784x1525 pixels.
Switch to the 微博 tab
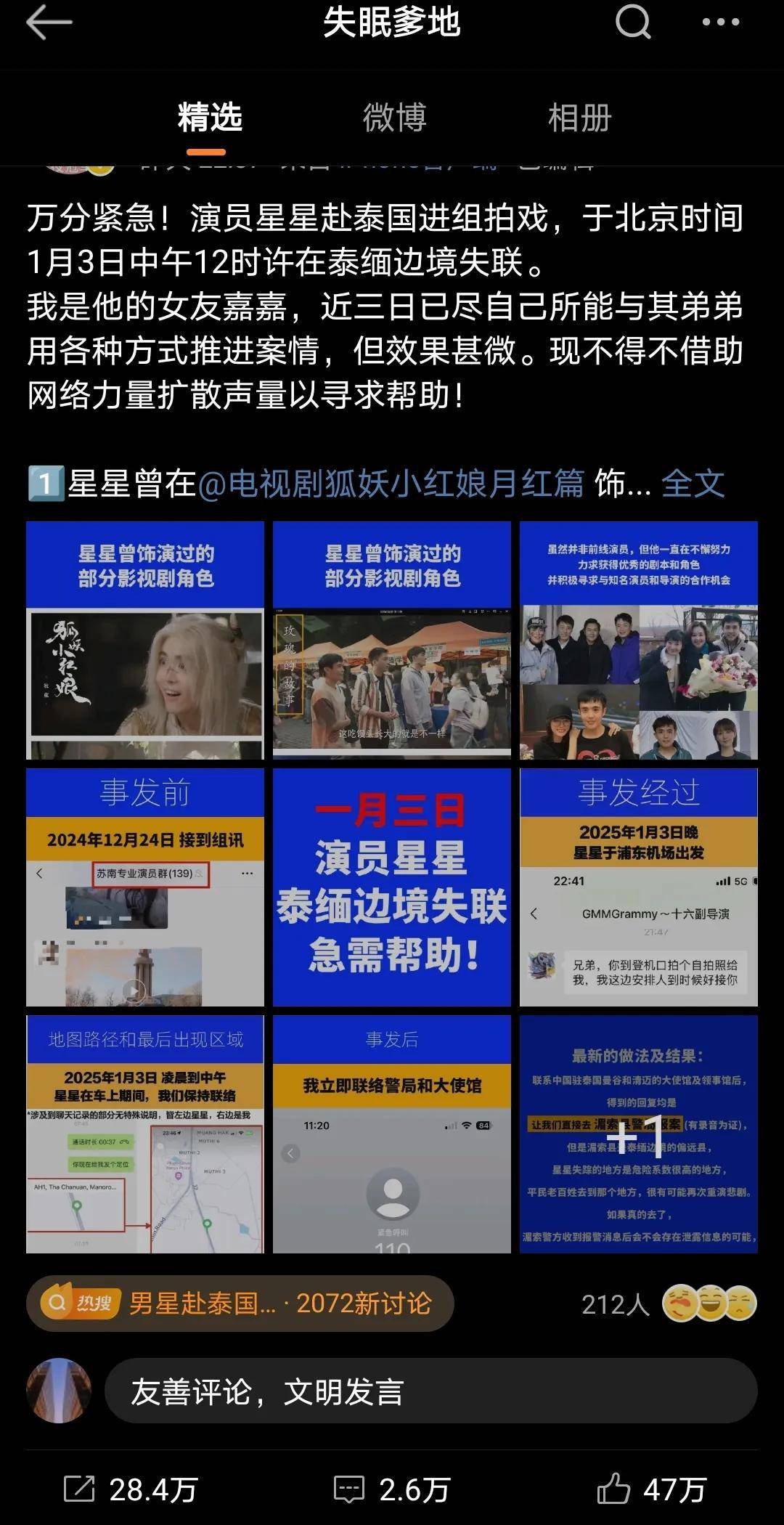tap(394, 118)
